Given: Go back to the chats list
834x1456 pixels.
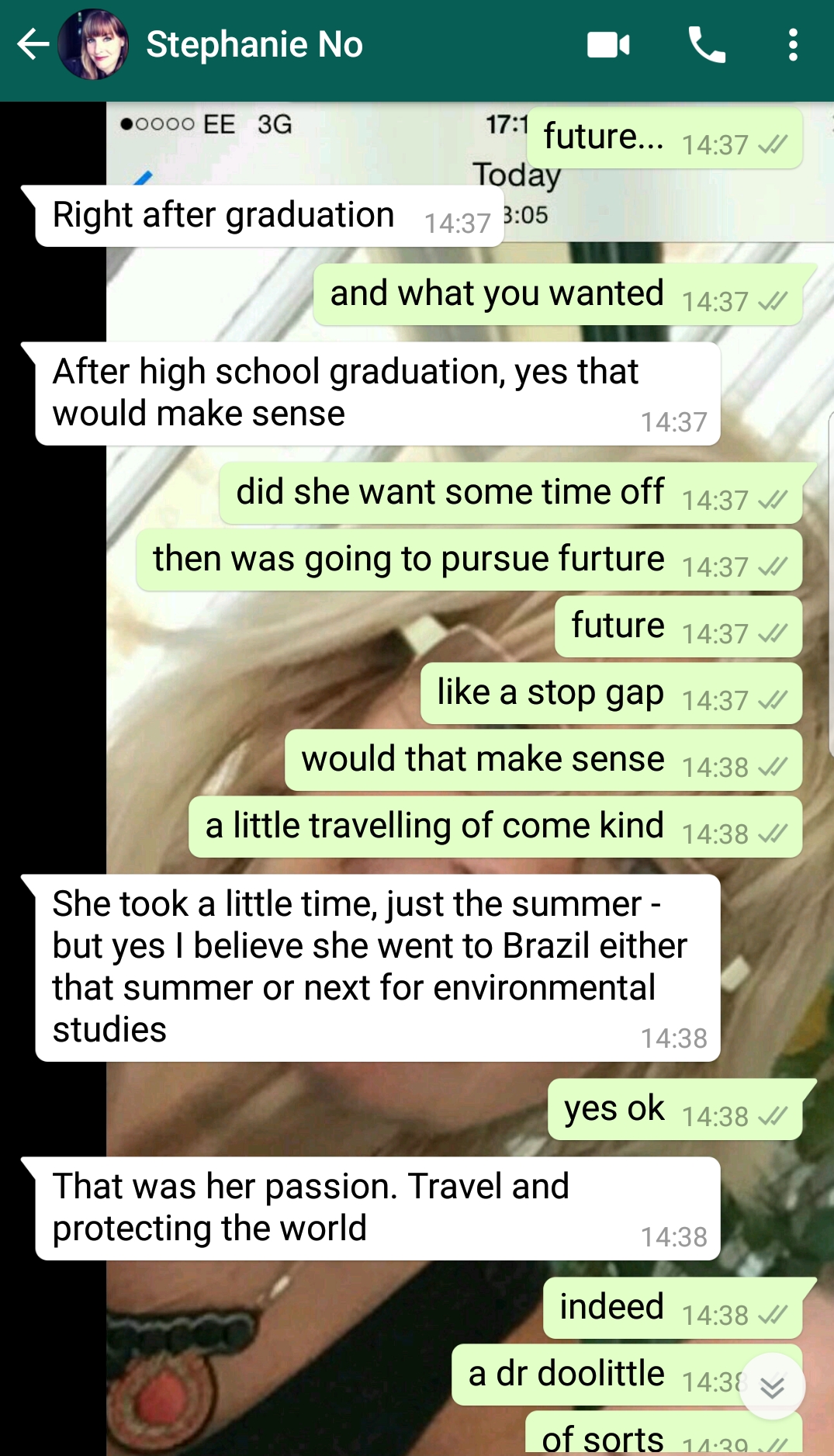Looking at the screenshot, I should (x=33, y=44).
